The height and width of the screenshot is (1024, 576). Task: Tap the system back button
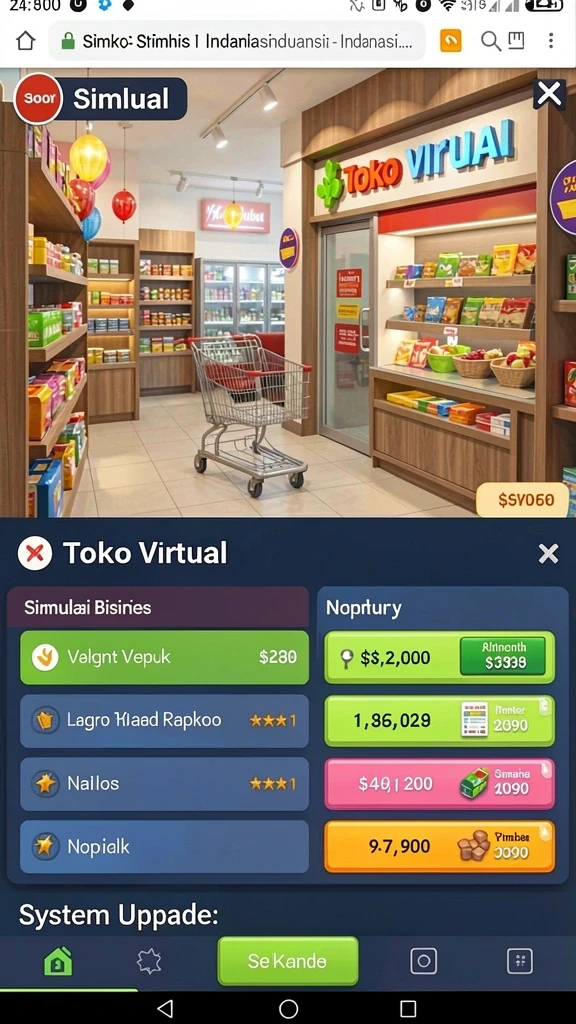pos(165,1008)
